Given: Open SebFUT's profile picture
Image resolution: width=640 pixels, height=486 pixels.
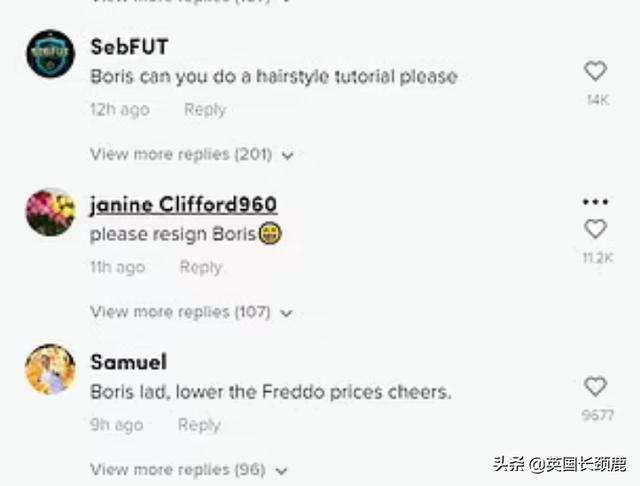Looking at the screenshot, I should [x=50, y=54].
